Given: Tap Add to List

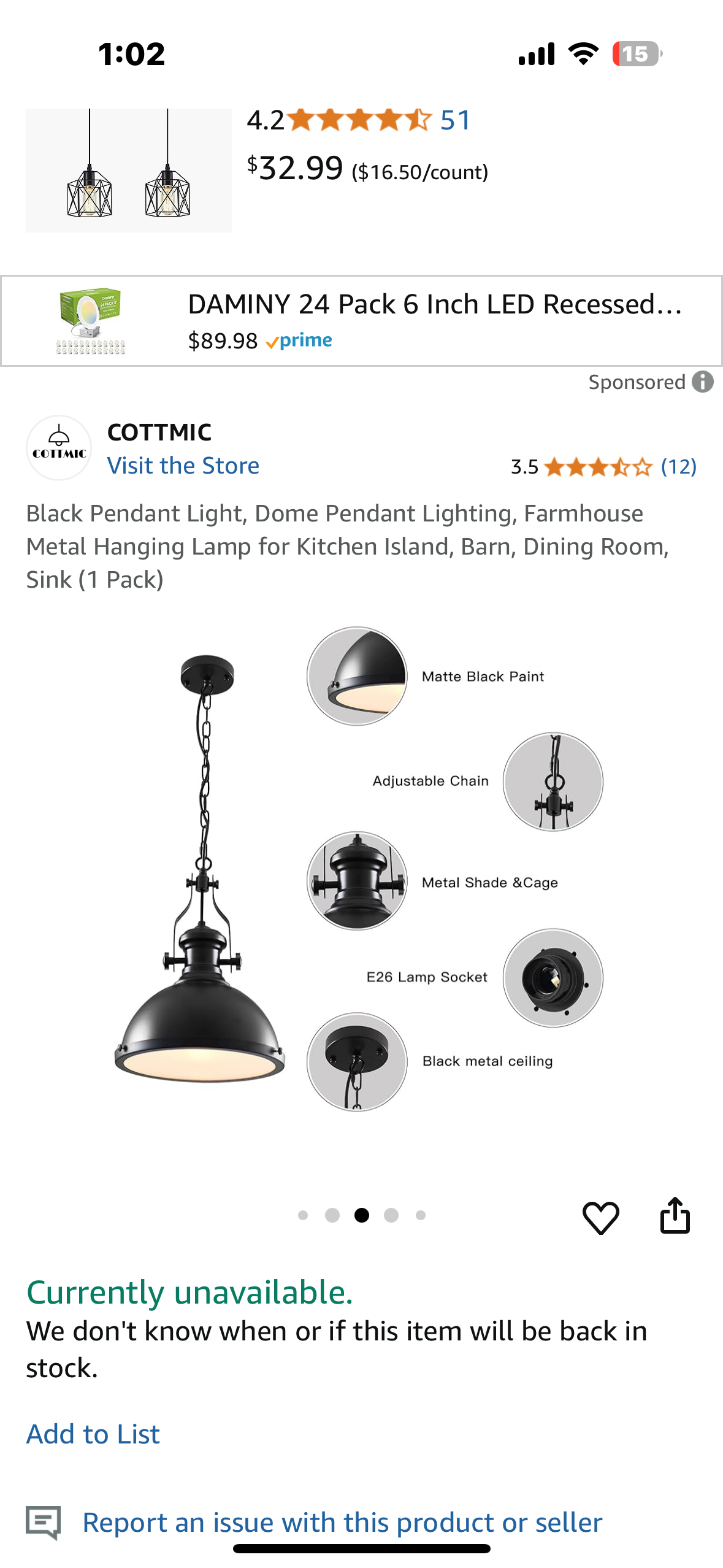Looking at the screenshot, I should coord(93,1434).
